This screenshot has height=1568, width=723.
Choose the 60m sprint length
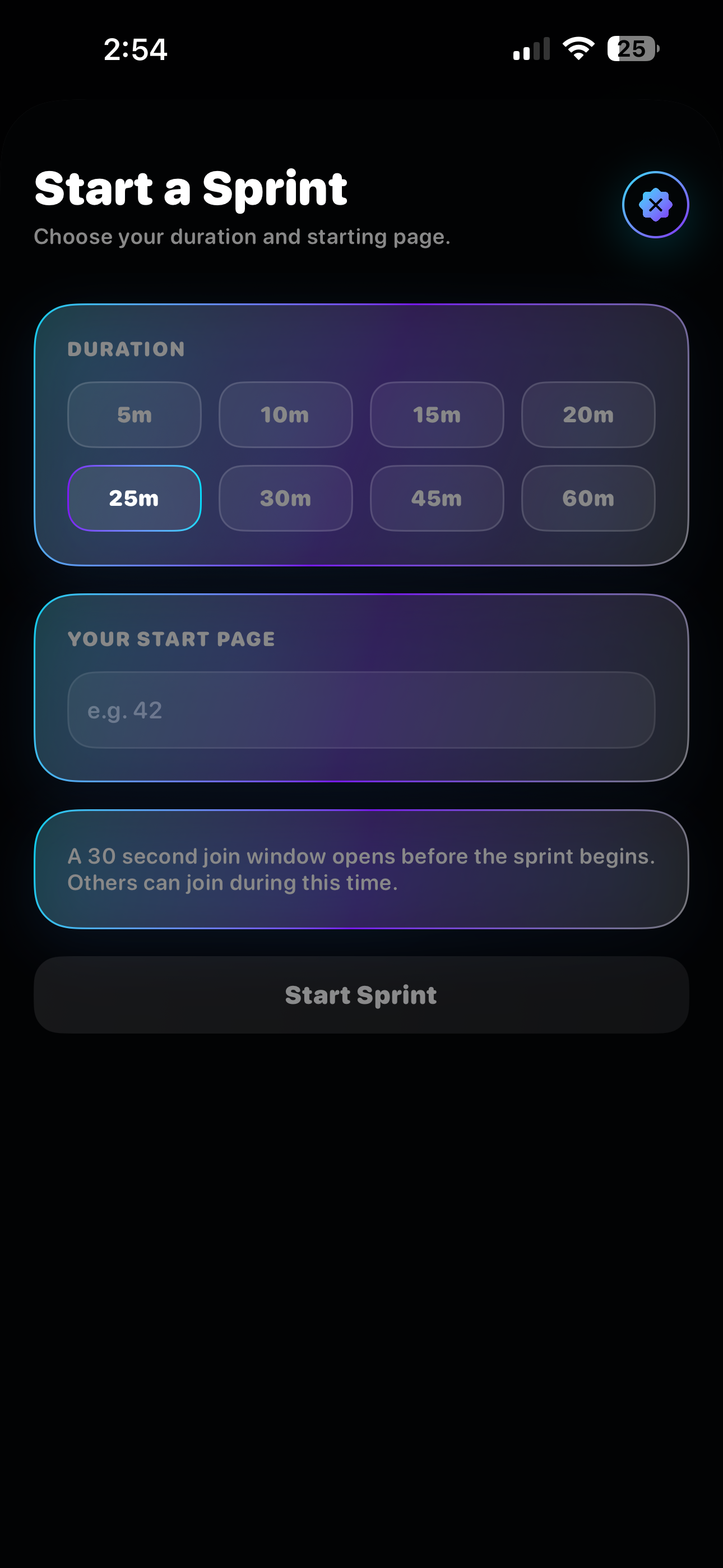pos(588,498)
